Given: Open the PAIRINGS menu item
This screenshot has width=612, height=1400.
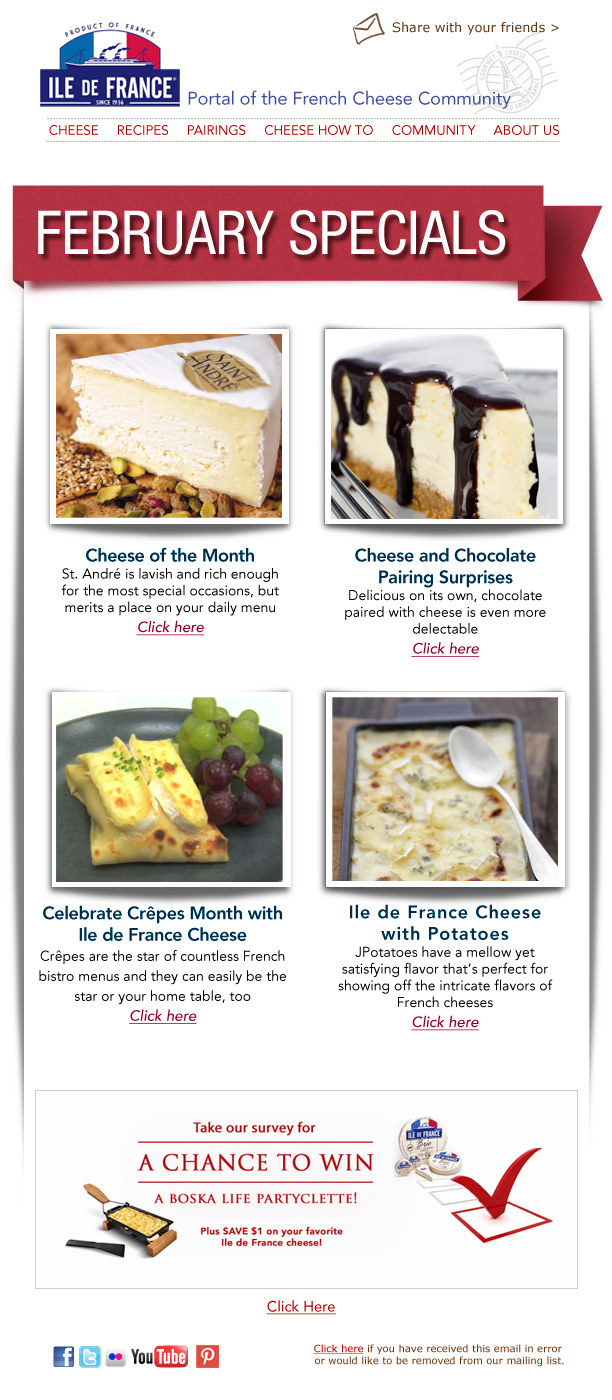Looking at the screenshot, I should point(216,130).
